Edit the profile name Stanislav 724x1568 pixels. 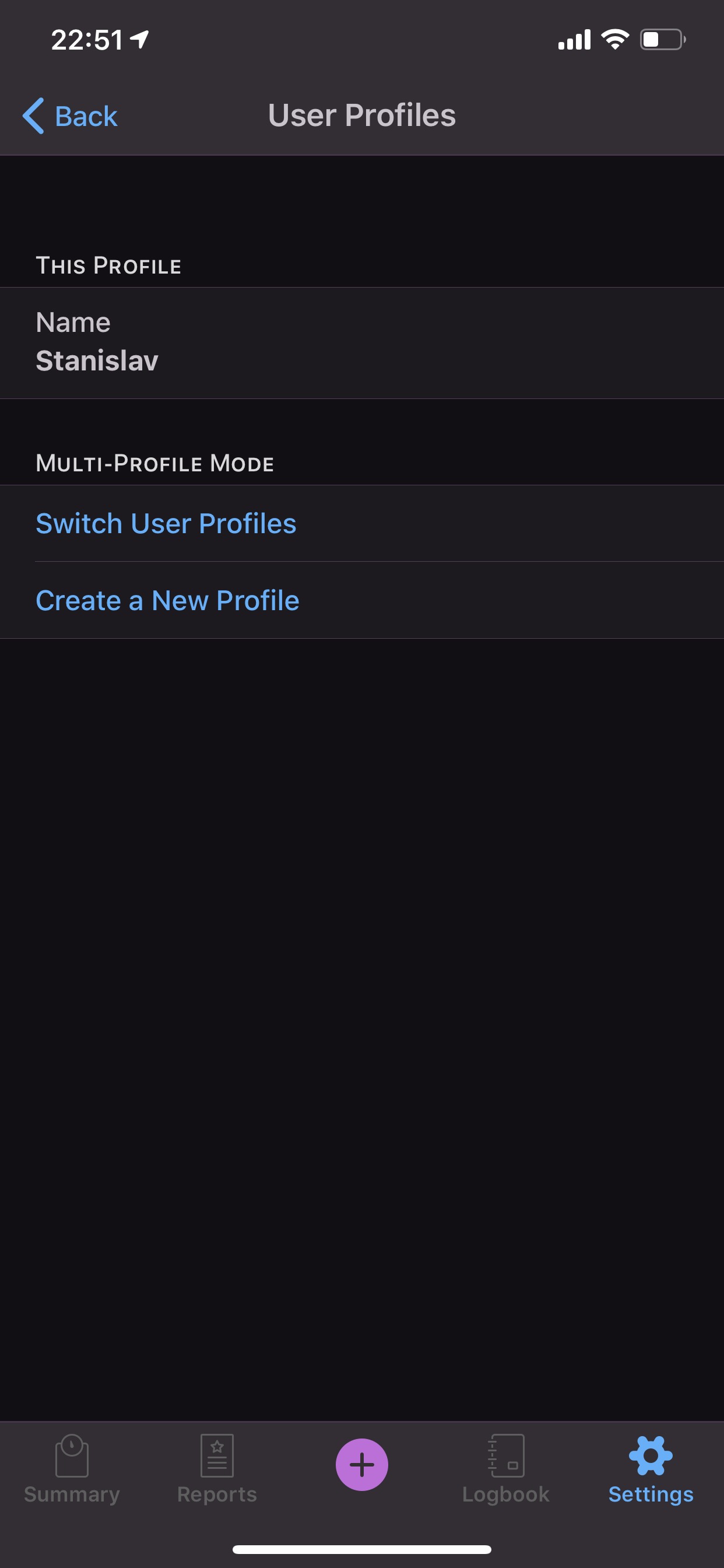tap(362, 342)
